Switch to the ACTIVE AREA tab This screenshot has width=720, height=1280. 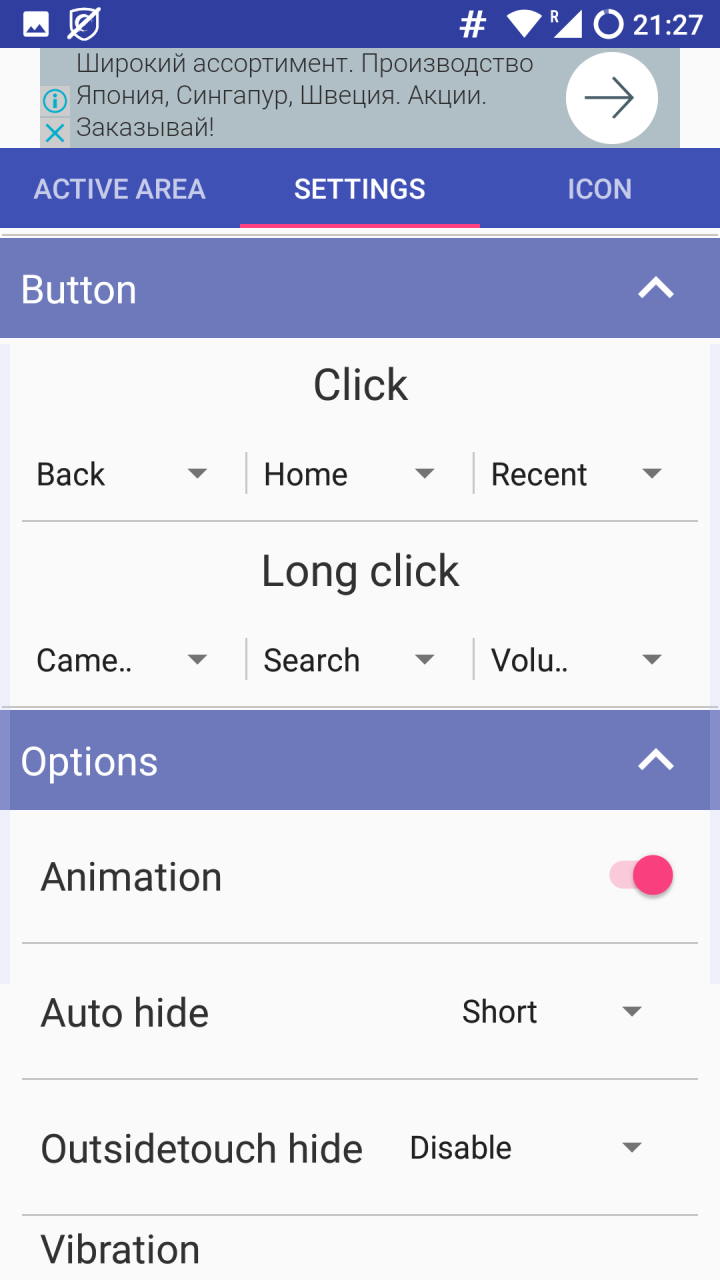pyautogui.click(x=119, y=188)
